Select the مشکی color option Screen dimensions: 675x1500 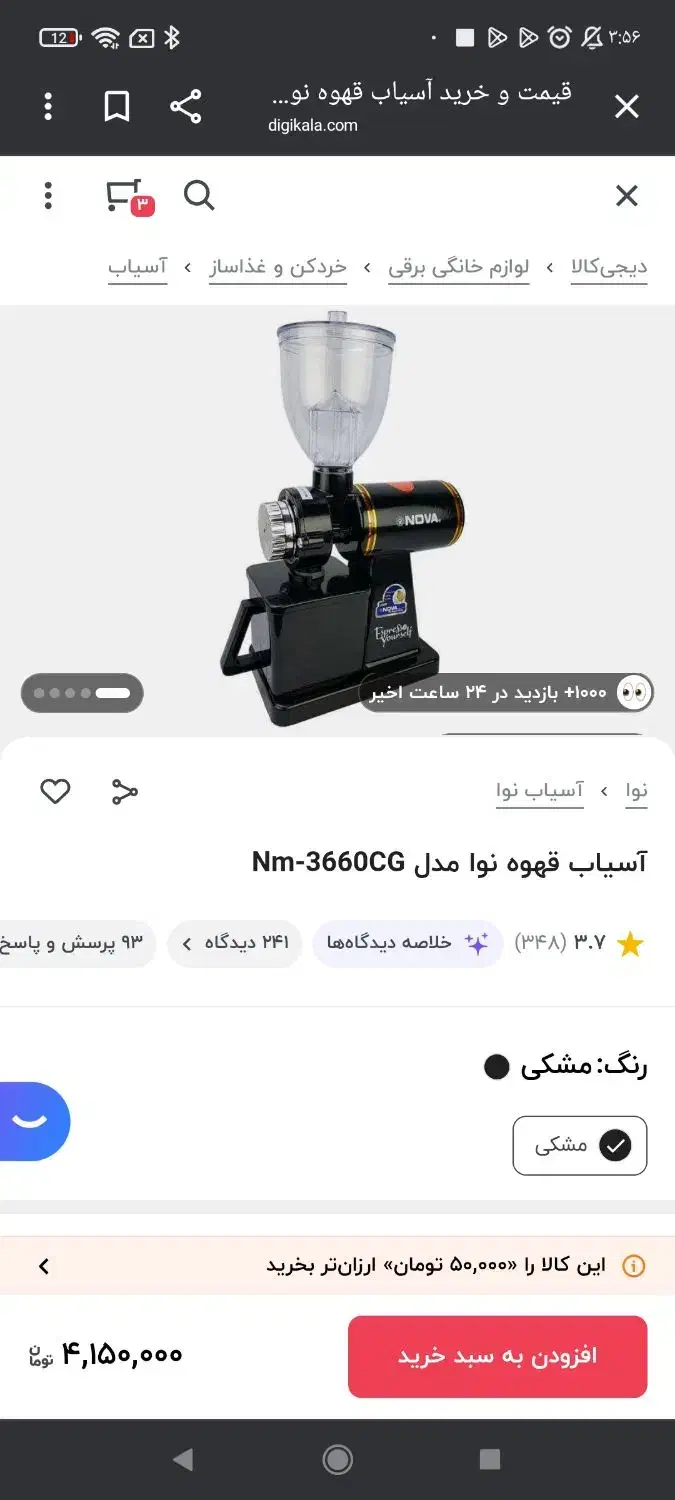click(580, 1145)
